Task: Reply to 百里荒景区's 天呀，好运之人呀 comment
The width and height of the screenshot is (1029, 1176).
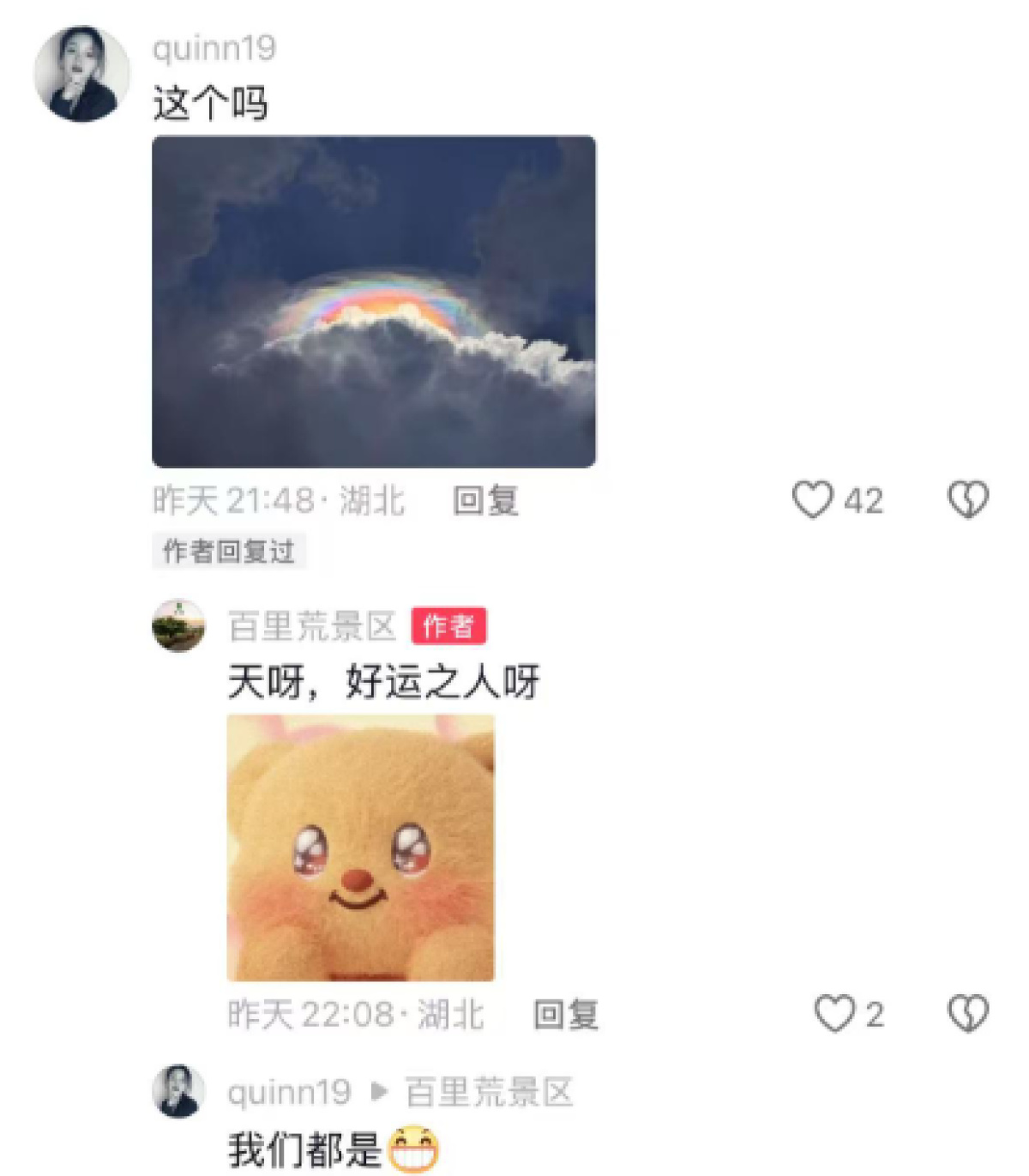Action: (566, 1015)
